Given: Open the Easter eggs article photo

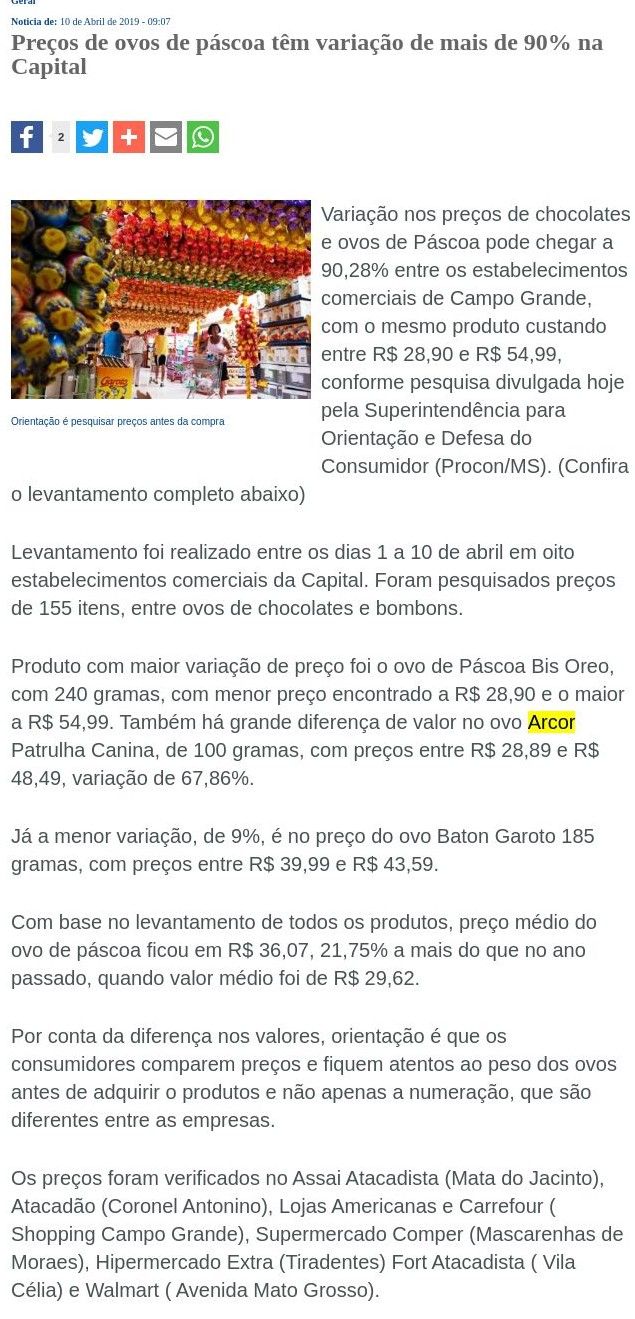Looking at the screenshot, I should pos(161,299).
